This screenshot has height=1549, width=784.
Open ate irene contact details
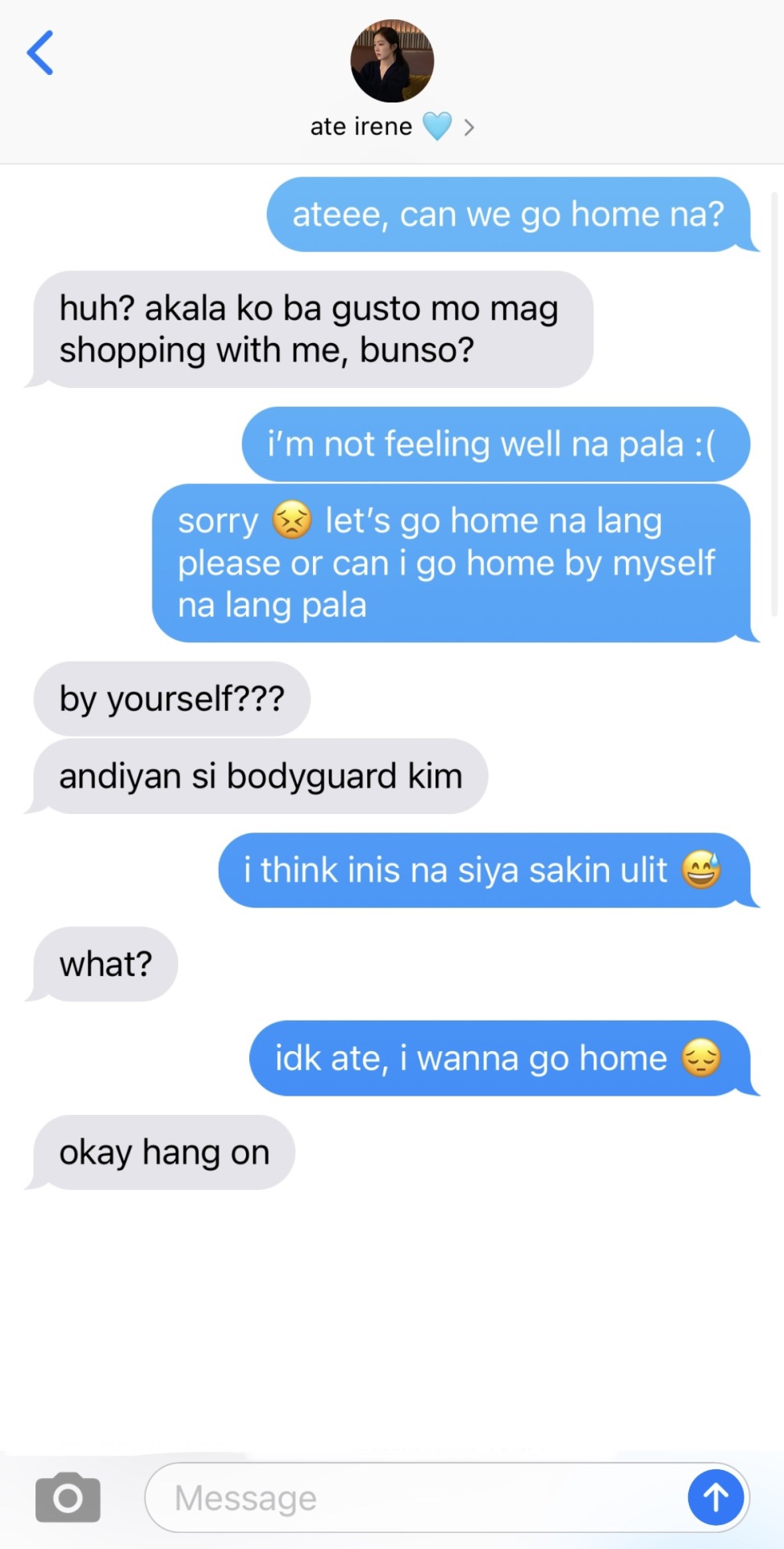(392, 127)
